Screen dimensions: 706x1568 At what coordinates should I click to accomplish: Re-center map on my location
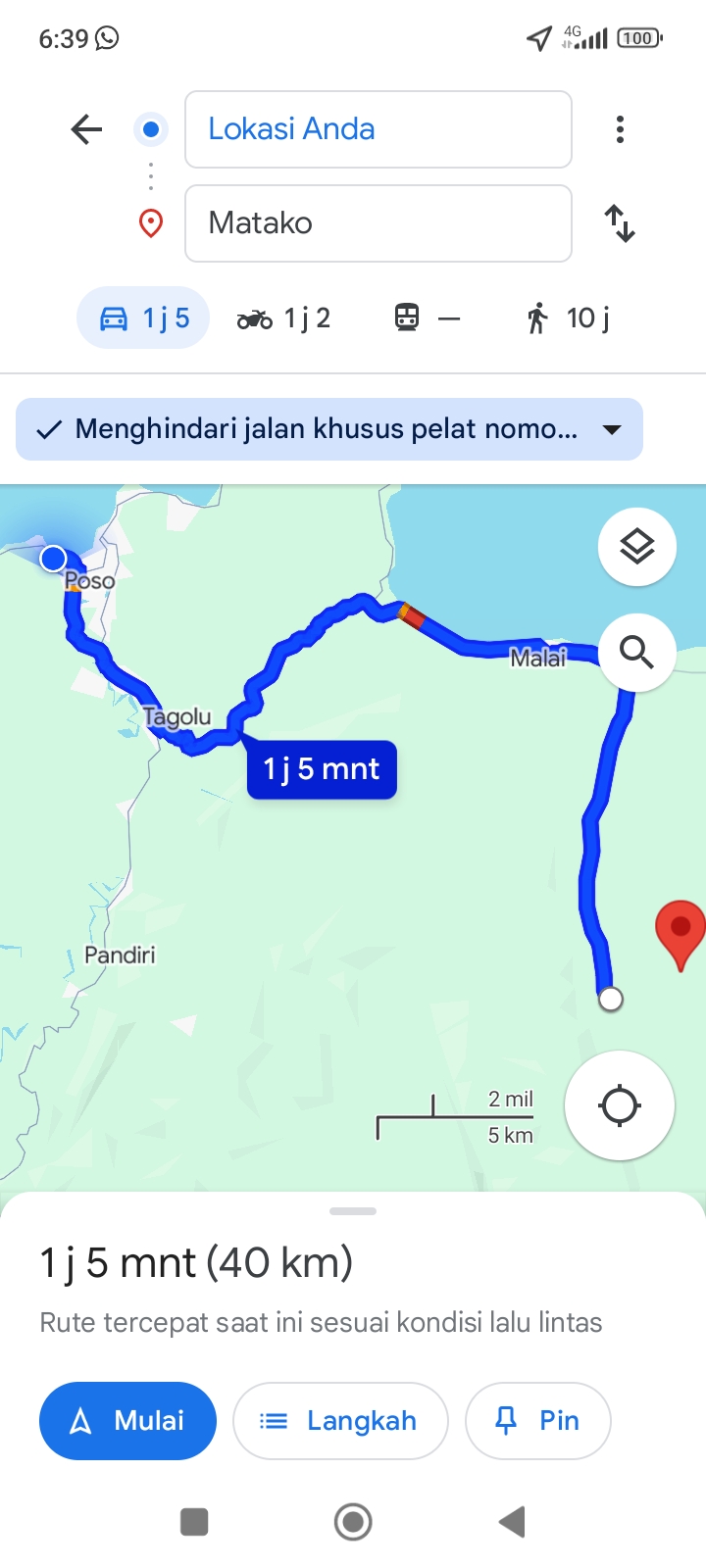pos(620,1105)
